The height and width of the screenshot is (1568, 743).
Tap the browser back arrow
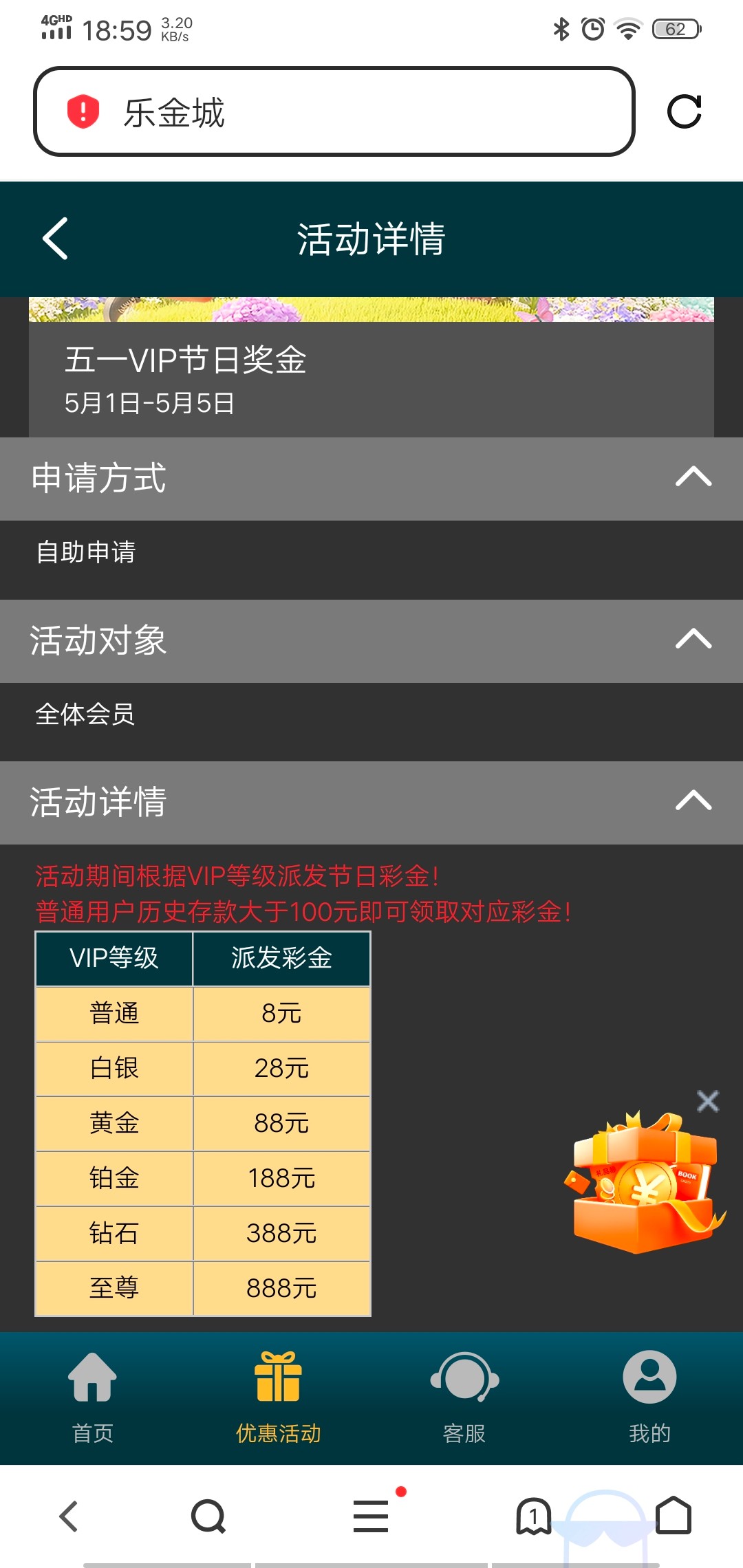point(69,1516)
